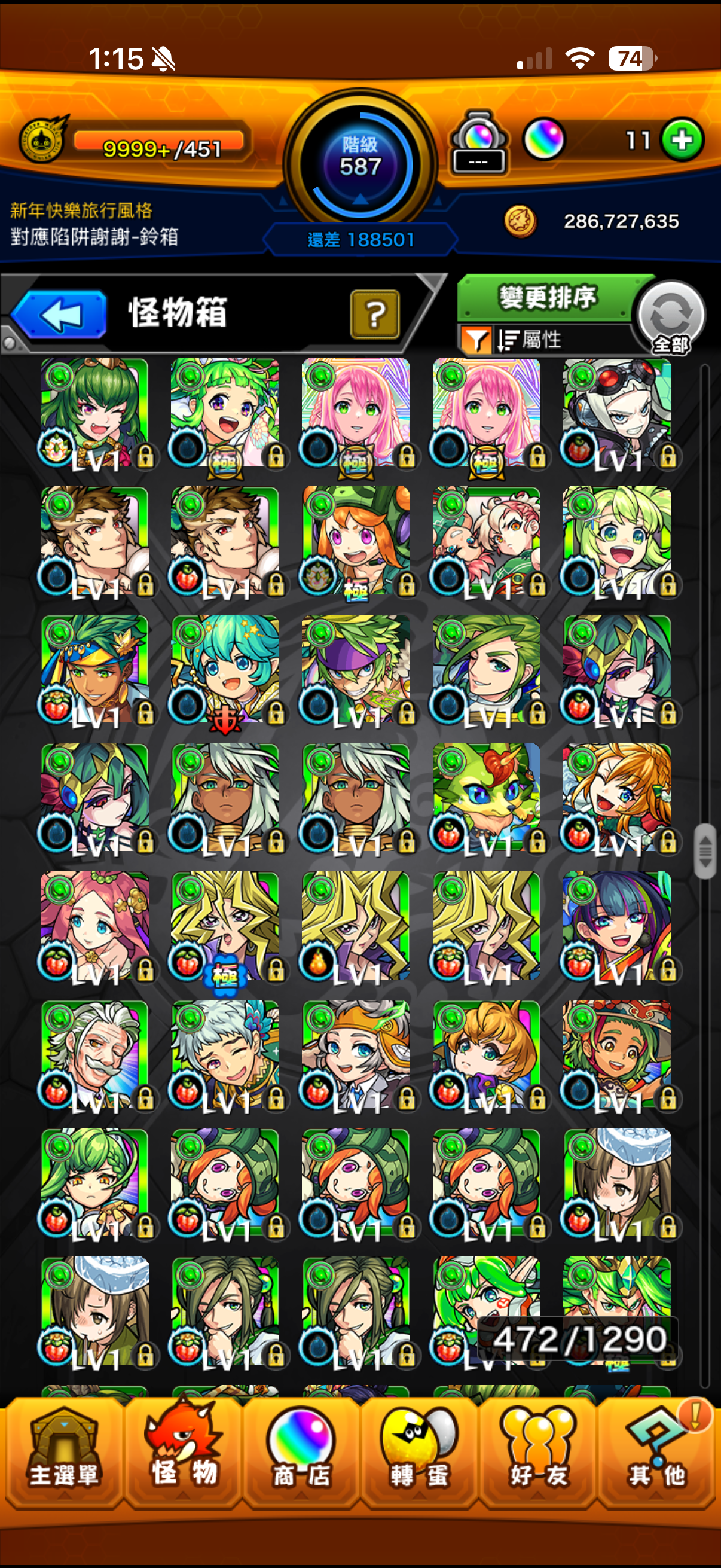Screen dimensions: 721x1568
Task: Select the elderly white-mustached man monster
Action: tap(94, 1054)
